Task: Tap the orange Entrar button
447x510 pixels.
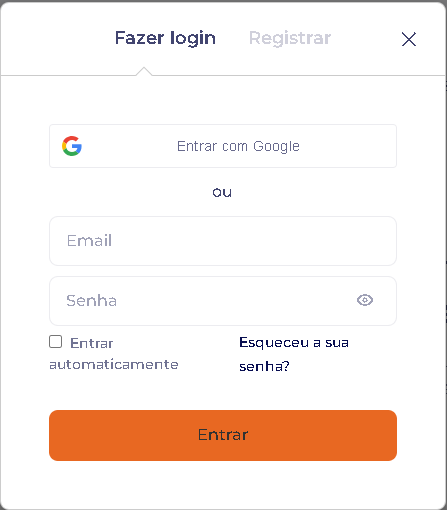Action: (x=223, y=435)
